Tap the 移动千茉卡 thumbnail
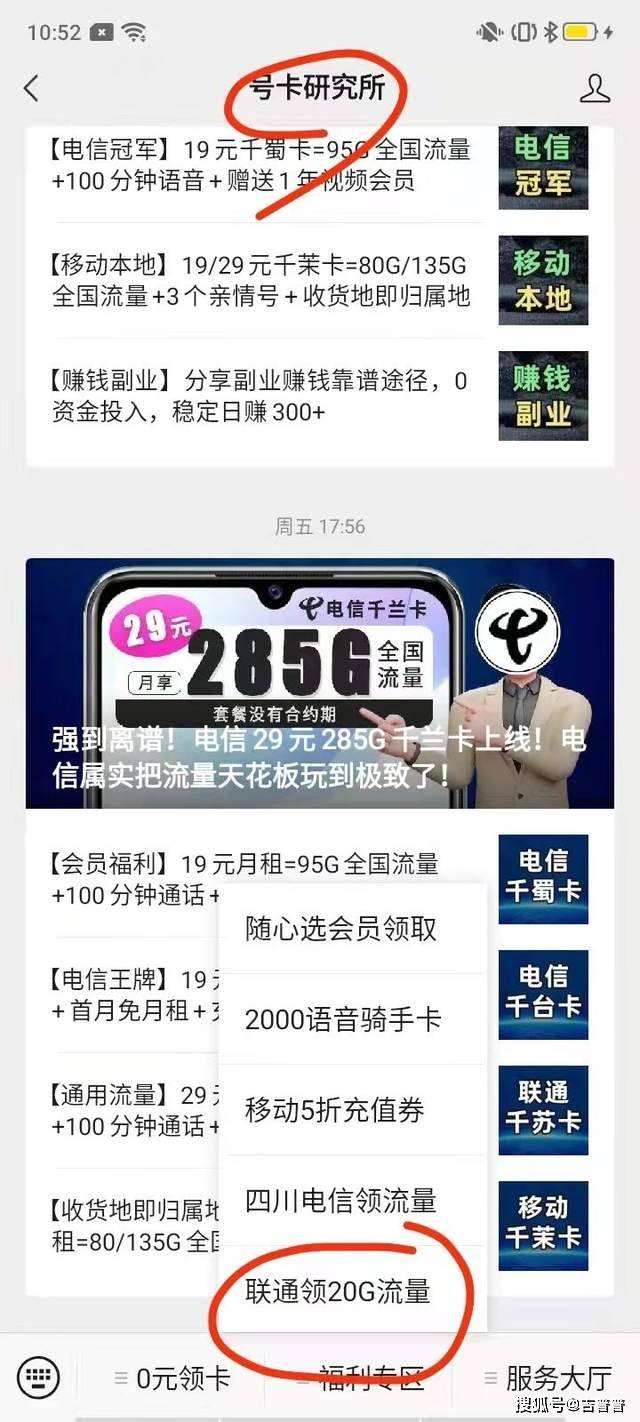Image resolution: width=640 pixels, height=1422 pixels. (x=543, y=1224)
